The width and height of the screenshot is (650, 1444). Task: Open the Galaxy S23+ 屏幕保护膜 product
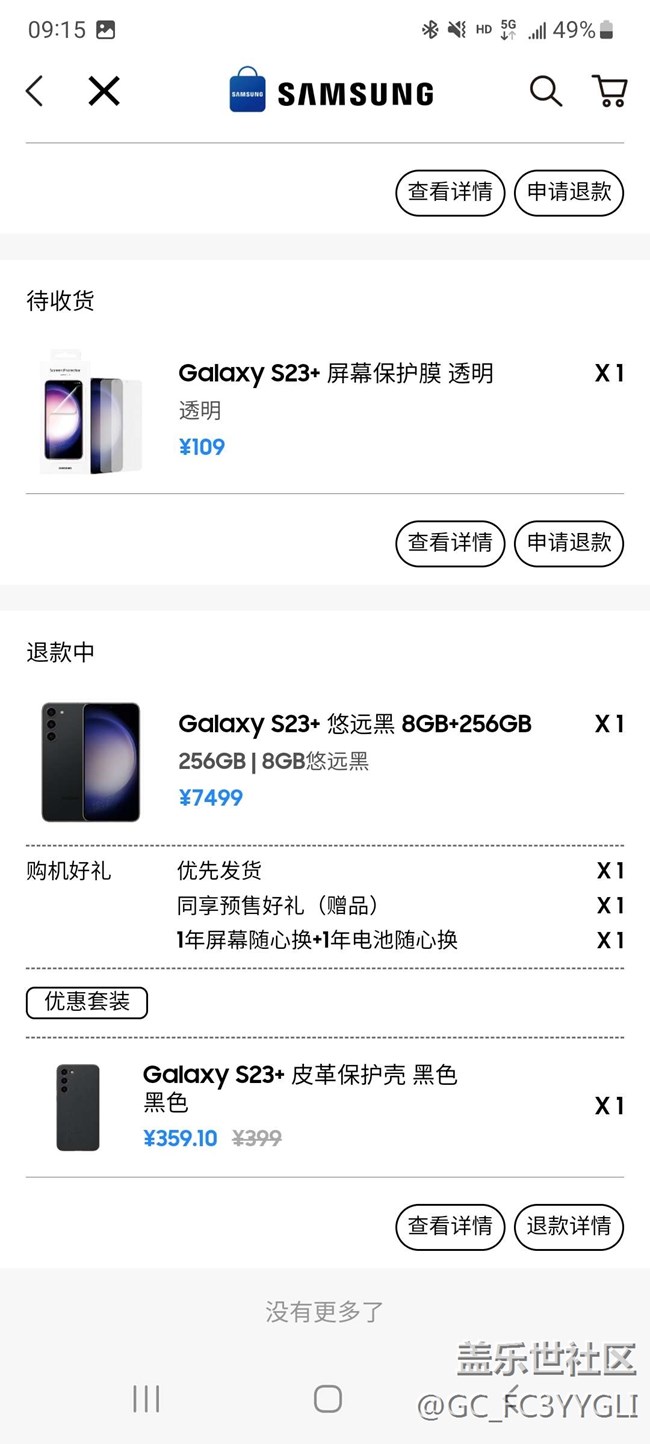coord(335,374)
